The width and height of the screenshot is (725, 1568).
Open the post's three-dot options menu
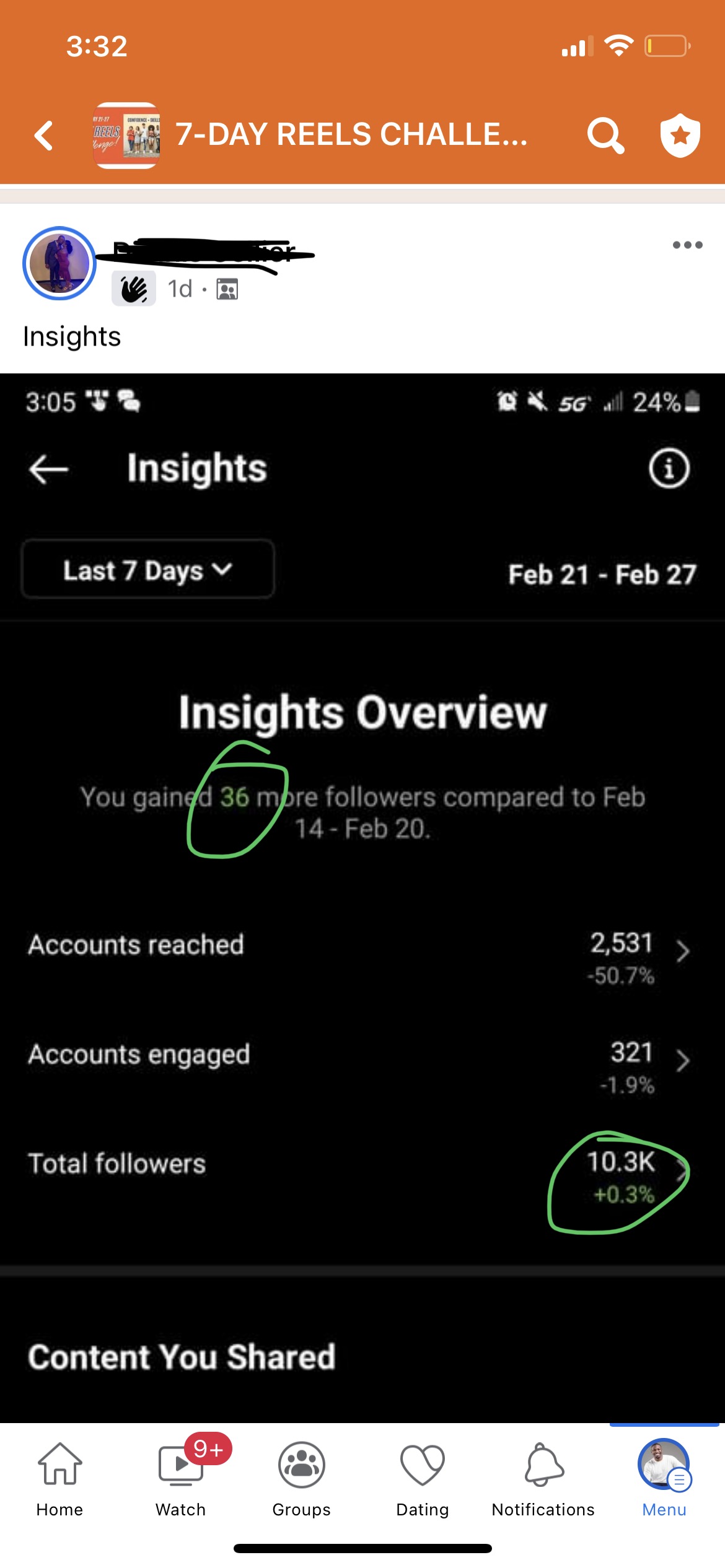687,245
